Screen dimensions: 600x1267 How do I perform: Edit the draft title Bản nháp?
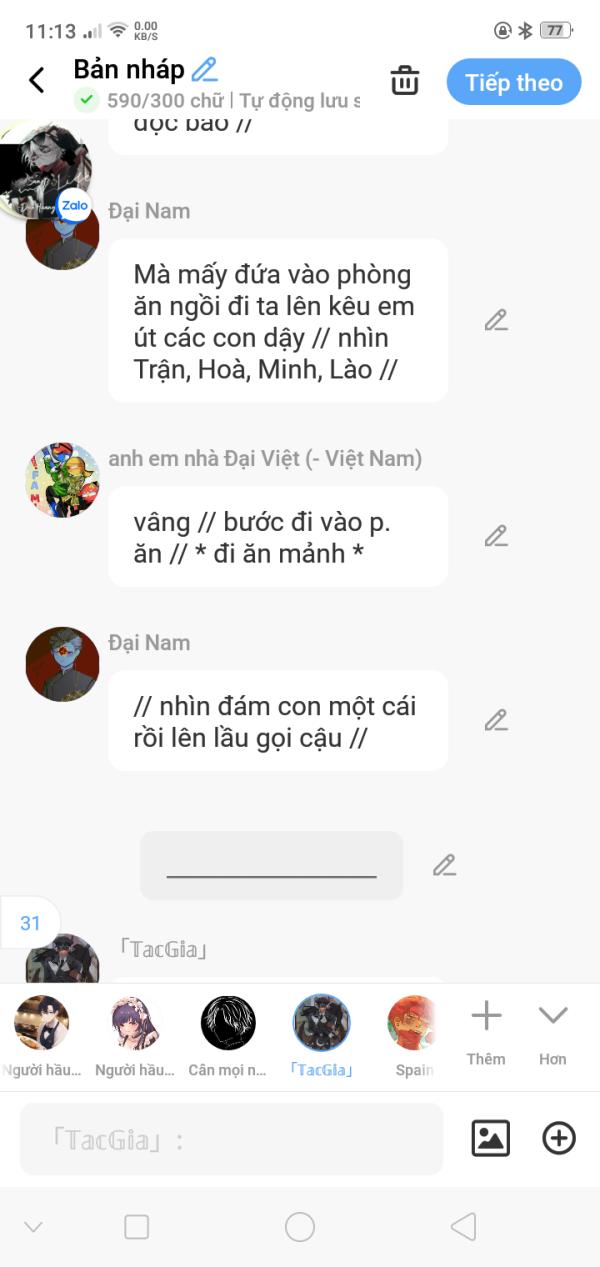(x=205, y=69)
